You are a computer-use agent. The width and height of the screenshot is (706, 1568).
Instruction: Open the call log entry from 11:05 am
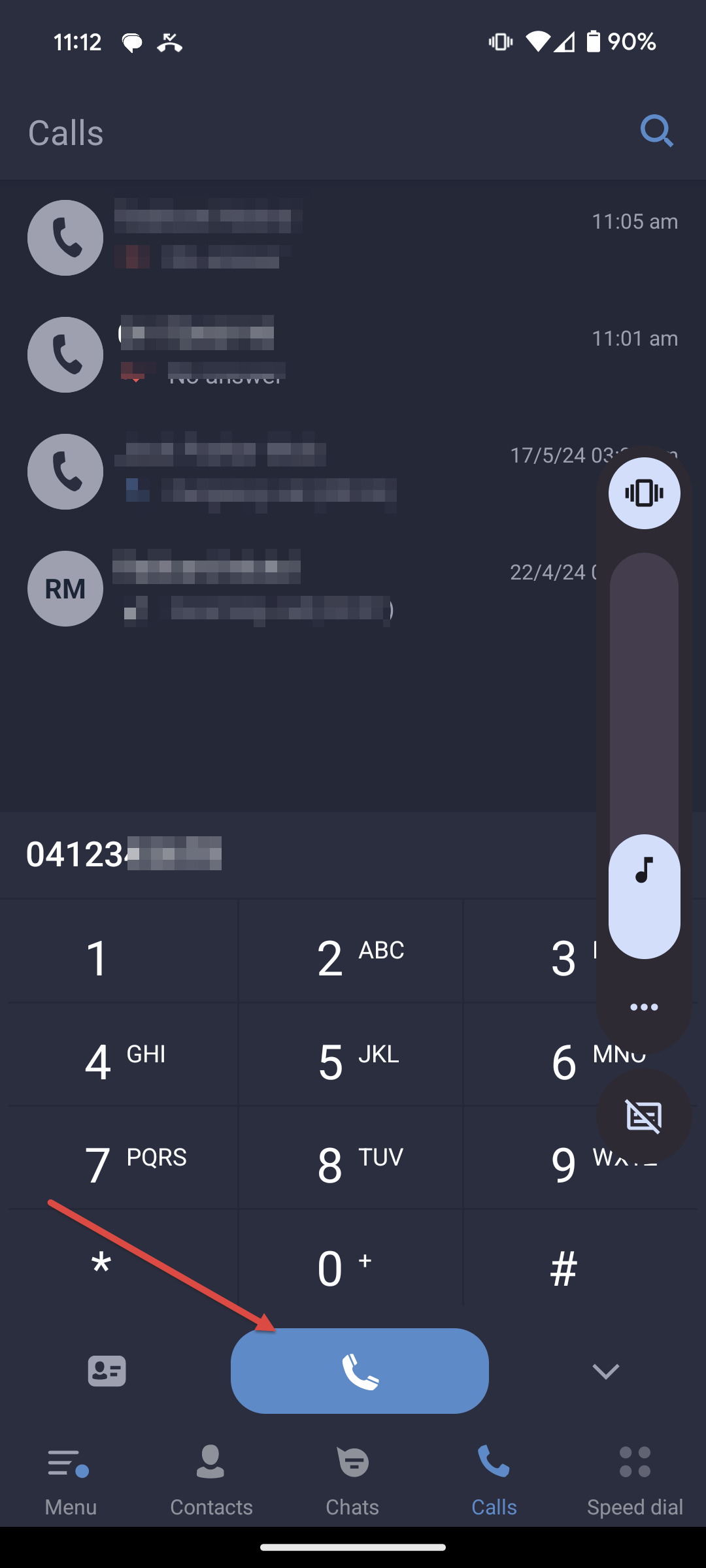click(x=353, y=238)
